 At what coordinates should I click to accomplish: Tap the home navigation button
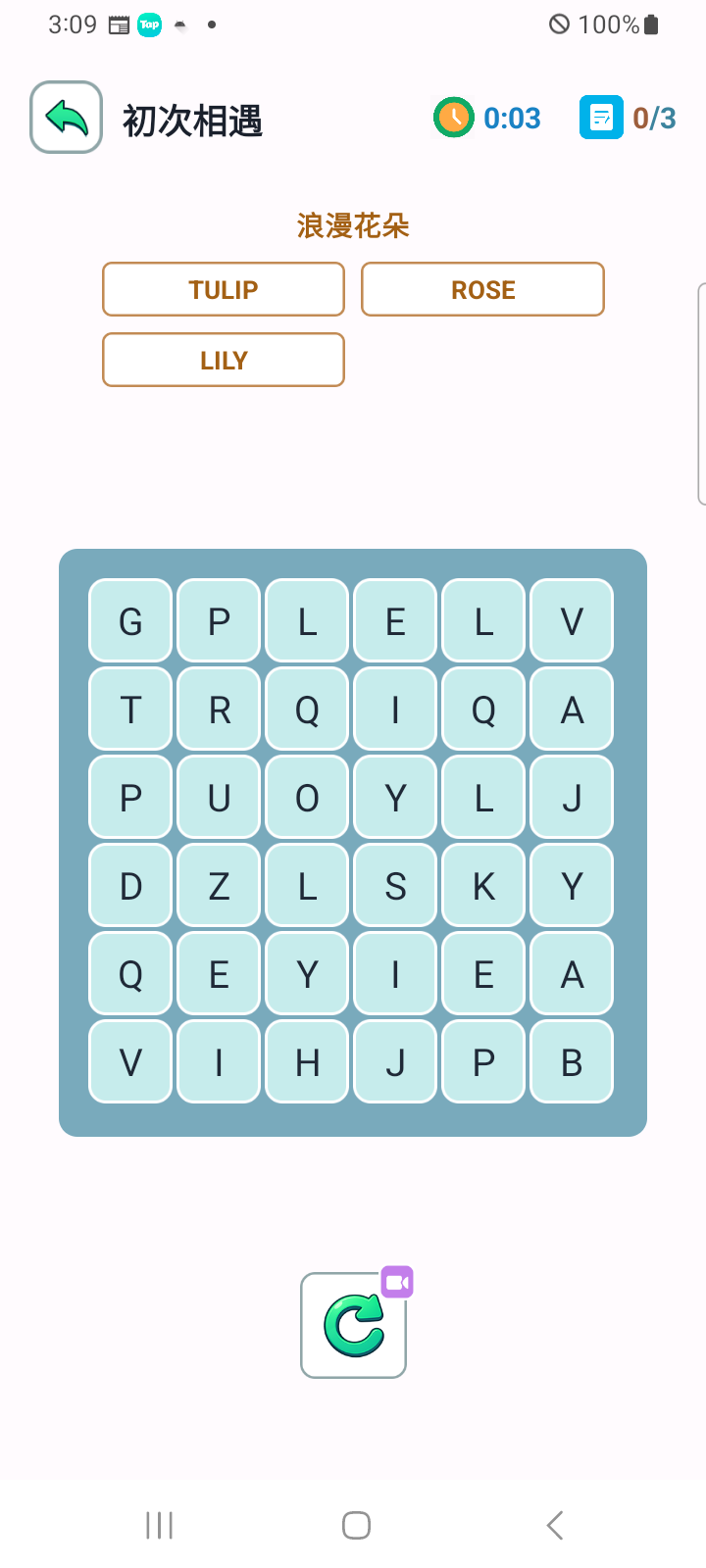(x=355, y=1525)
